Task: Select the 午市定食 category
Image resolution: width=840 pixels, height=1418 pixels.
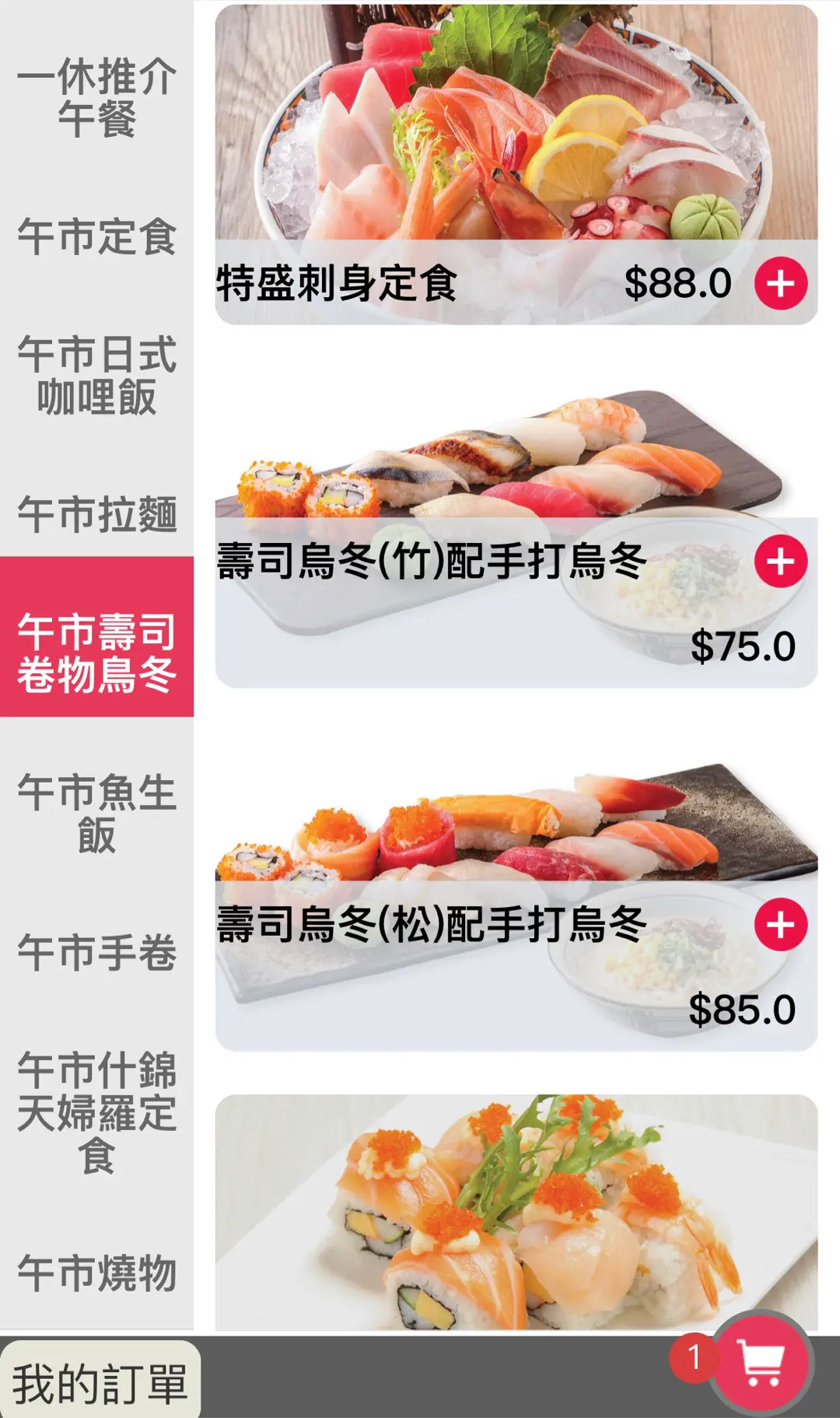Action: (96, 236)
